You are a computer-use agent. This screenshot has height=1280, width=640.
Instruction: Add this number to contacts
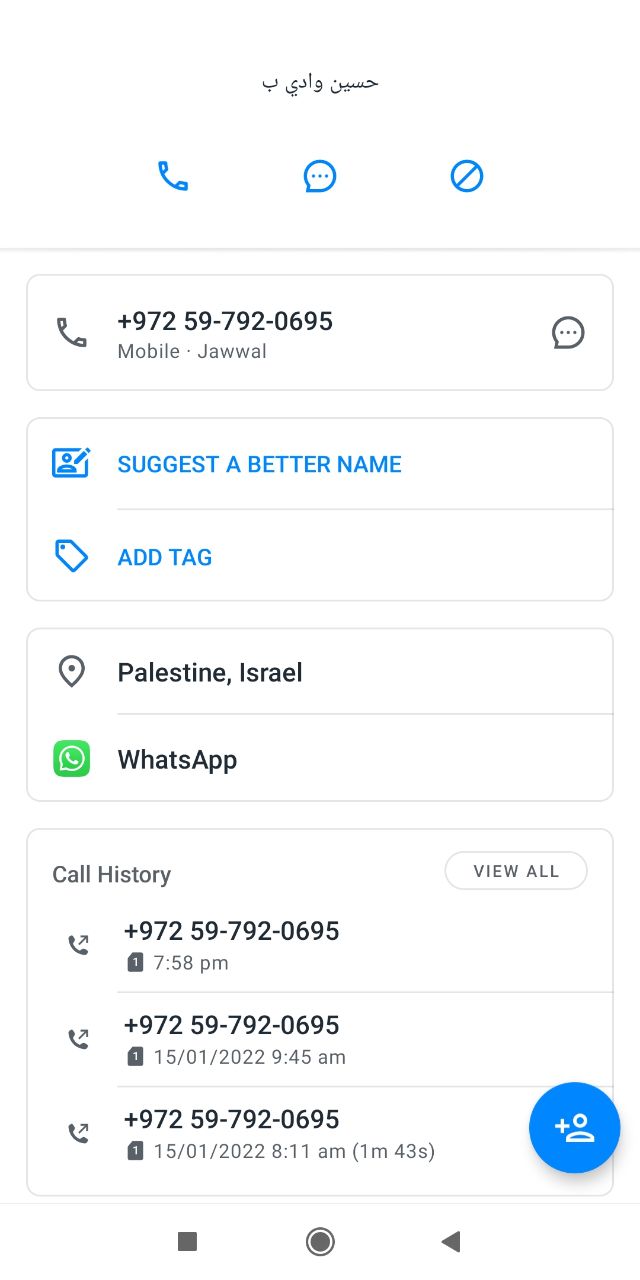[x=575, y=1128]
